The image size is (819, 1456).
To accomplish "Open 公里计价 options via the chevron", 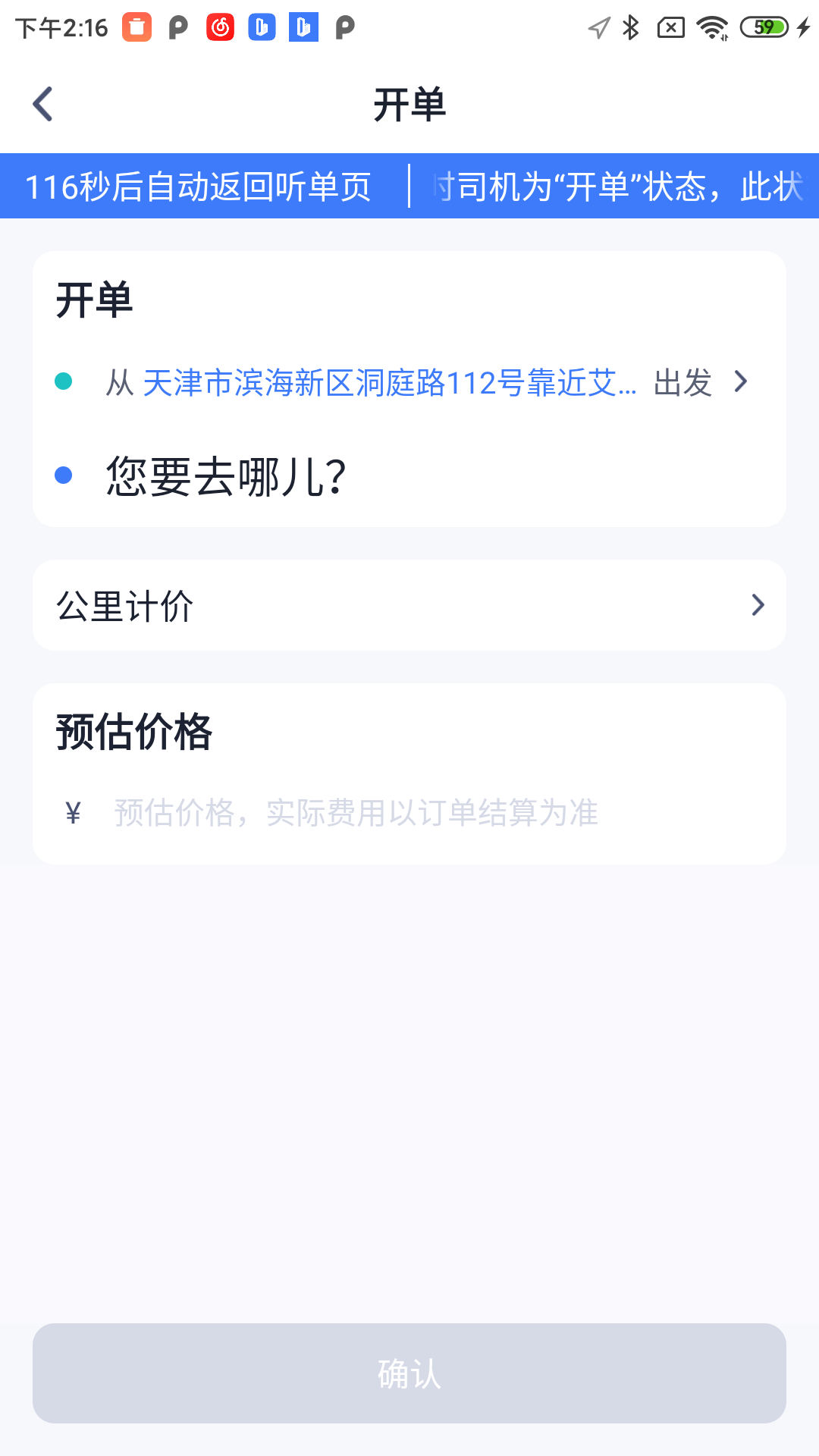I will tap(758, 605).
